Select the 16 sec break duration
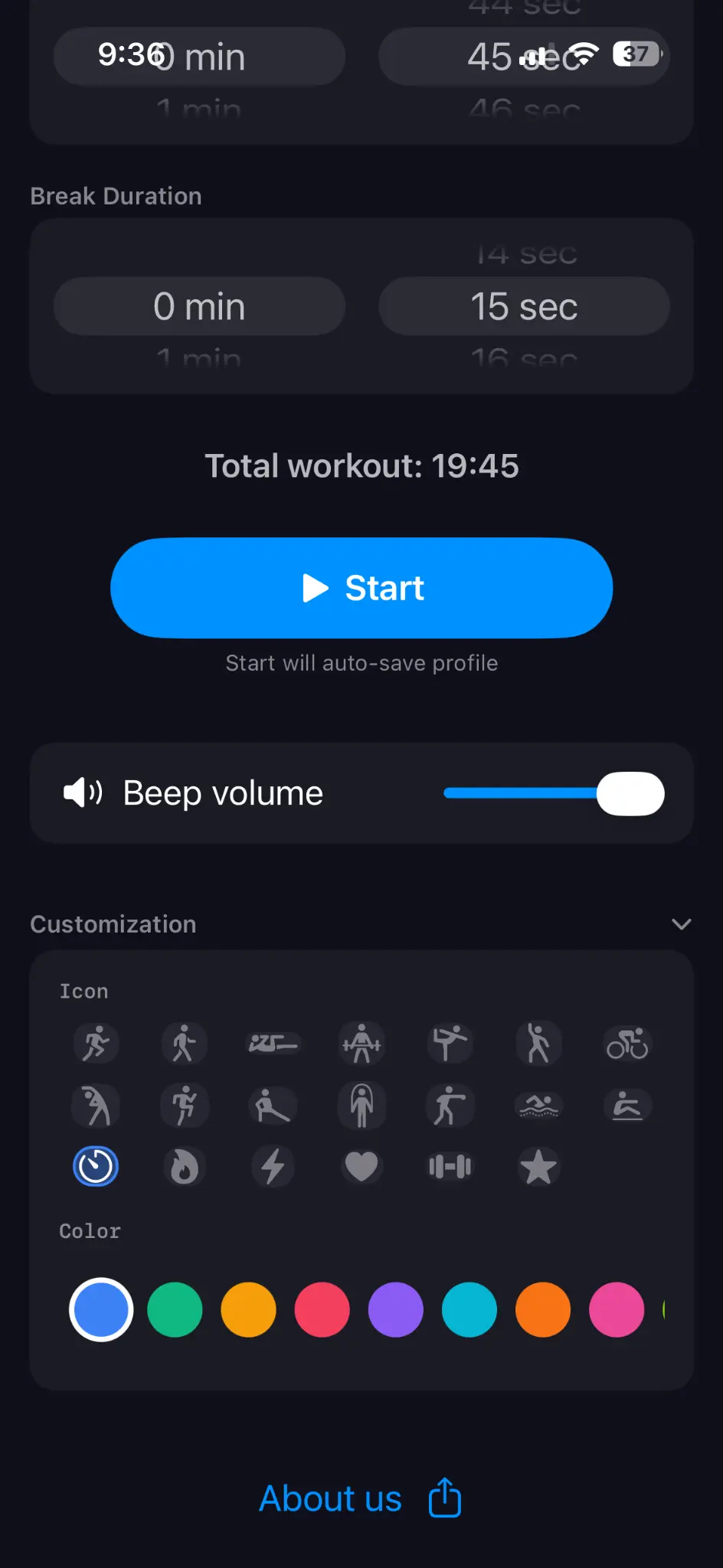This screenshot has height=1568, width=723. pyautogui.click(x=524, y=358)
